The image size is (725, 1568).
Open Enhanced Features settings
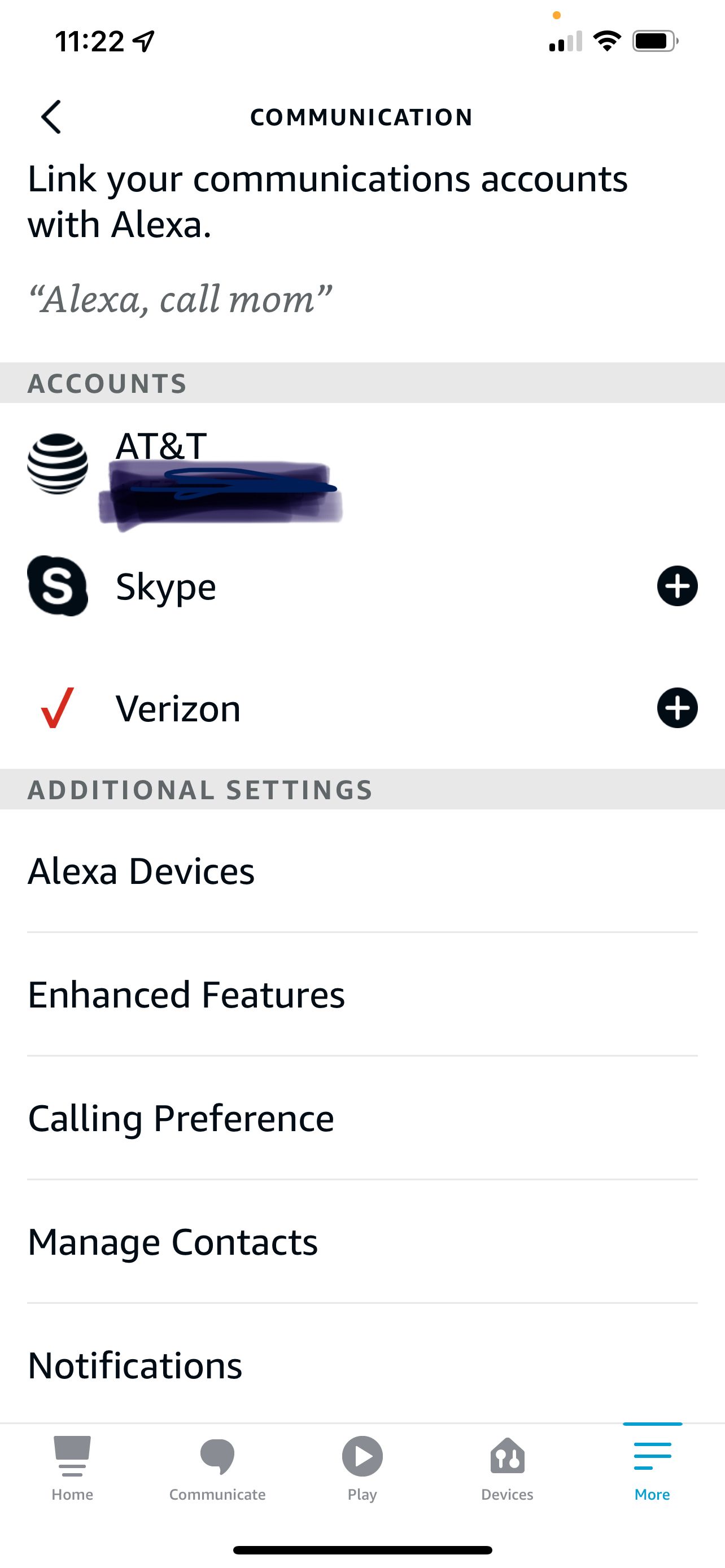[187, 995]
